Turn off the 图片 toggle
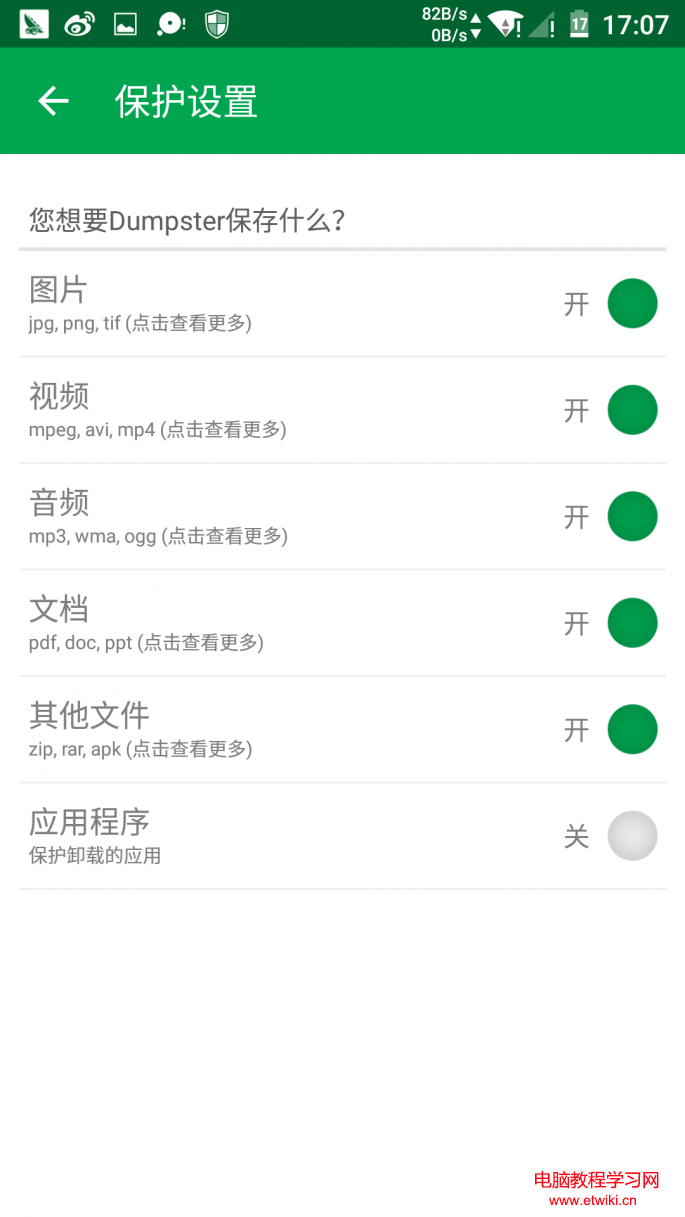 [x=632, y=304]
